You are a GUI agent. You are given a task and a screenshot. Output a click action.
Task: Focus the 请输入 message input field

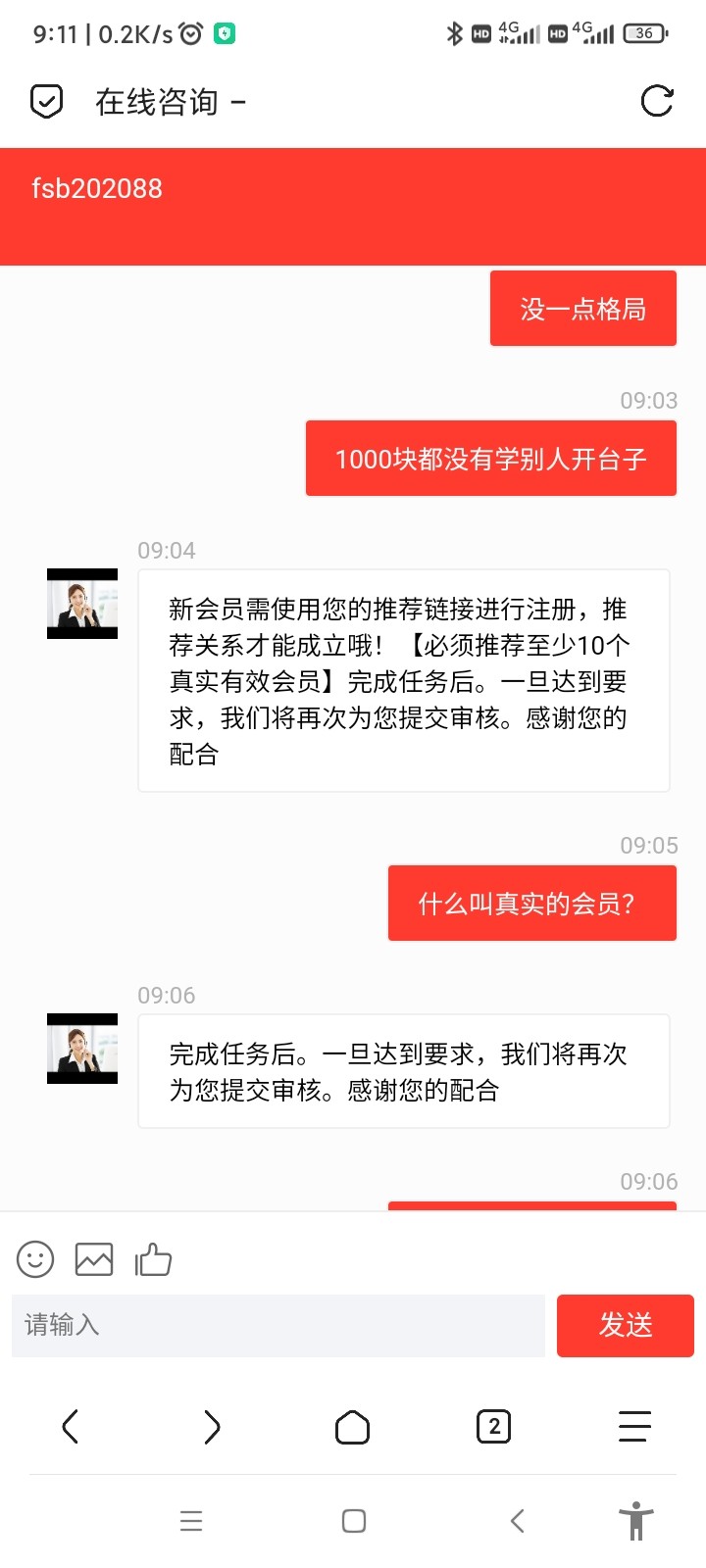click(x=277, y=1325)
